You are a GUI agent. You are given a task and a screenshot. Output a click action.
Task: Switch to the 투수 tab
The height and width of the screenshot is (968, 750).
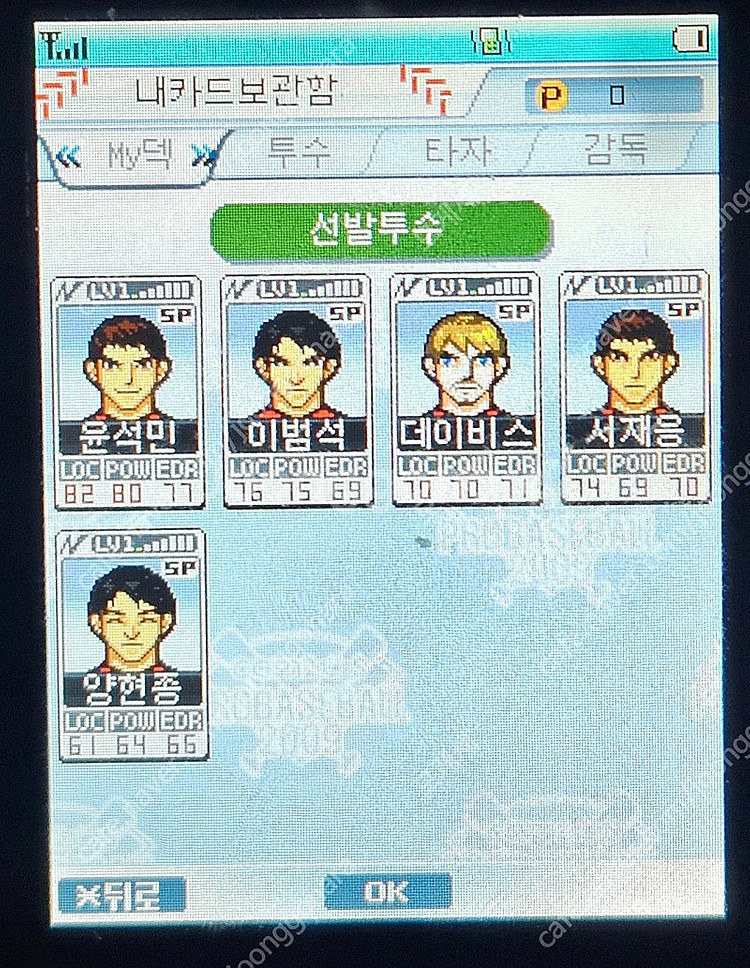[298, 152]
